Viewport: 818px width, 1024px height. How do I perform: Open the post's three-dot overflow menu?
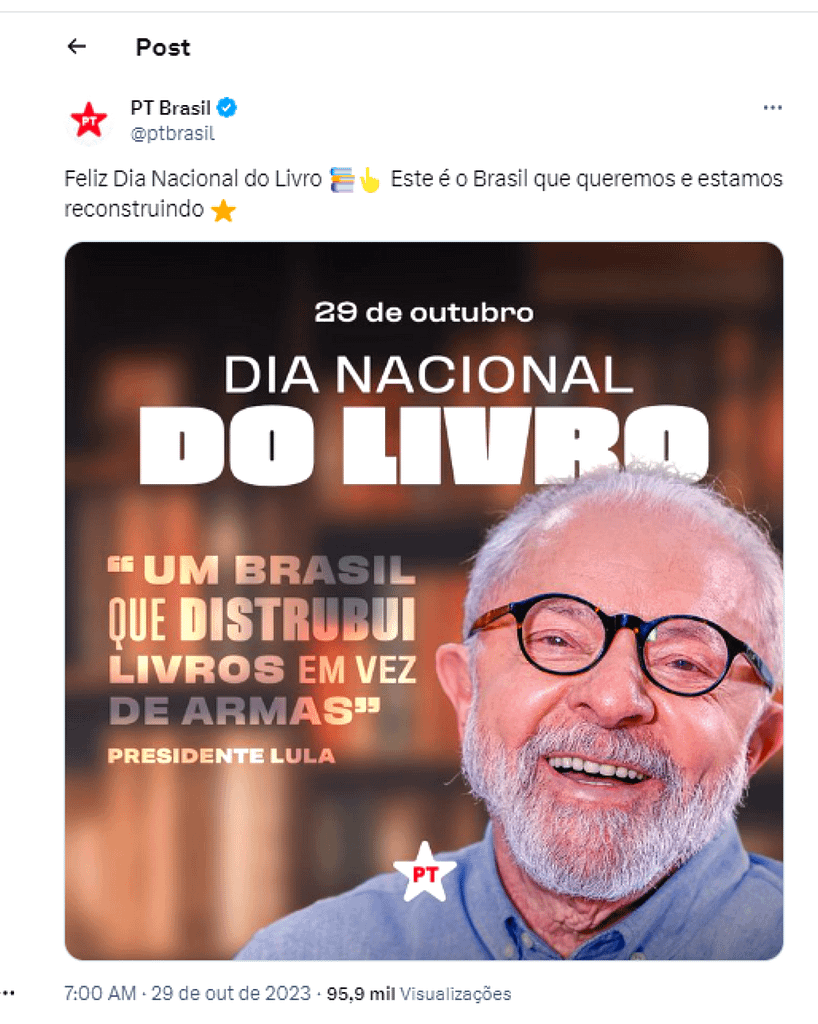click(772, 108)
